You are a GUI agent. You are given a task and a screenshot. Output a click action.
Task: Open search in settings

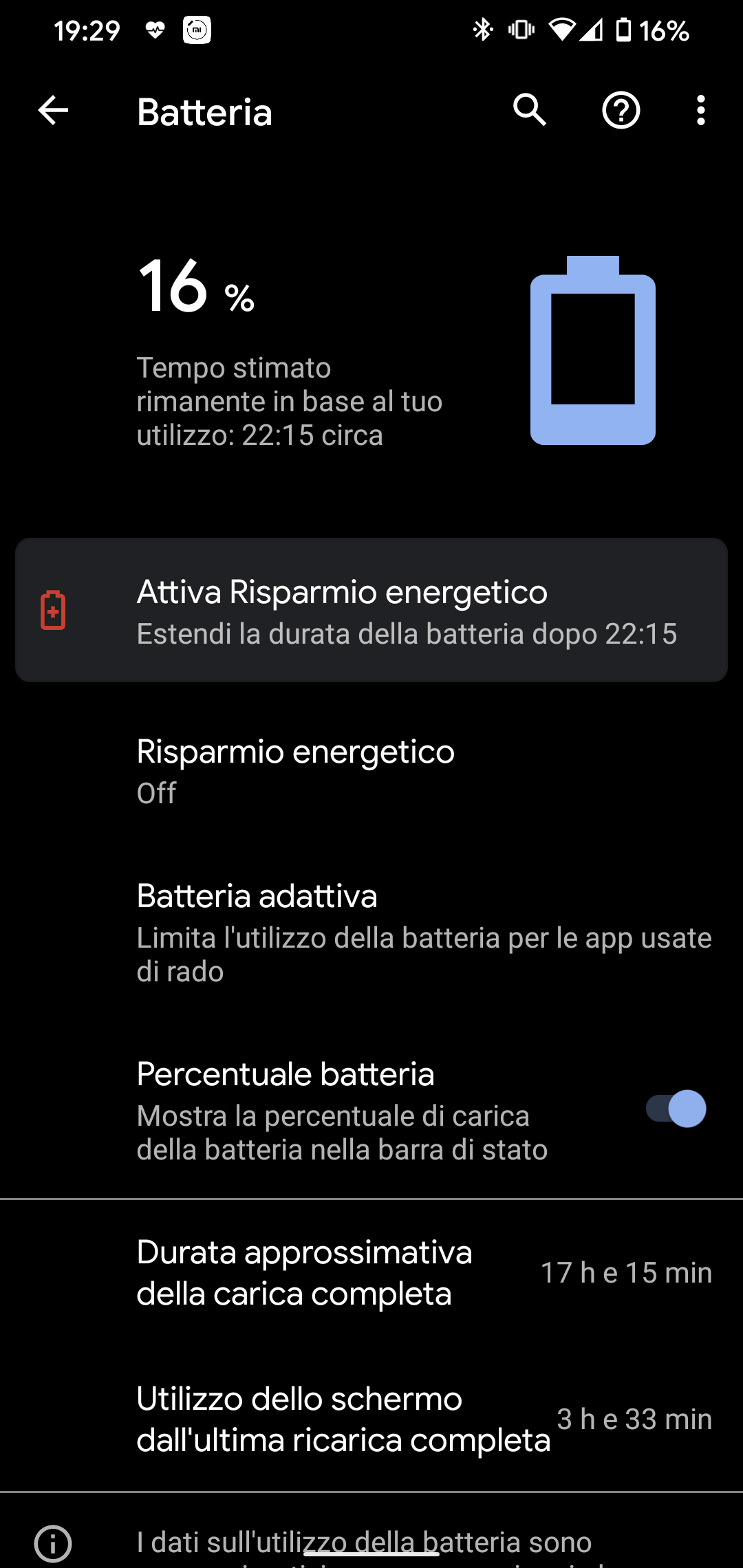click(530, 110)
